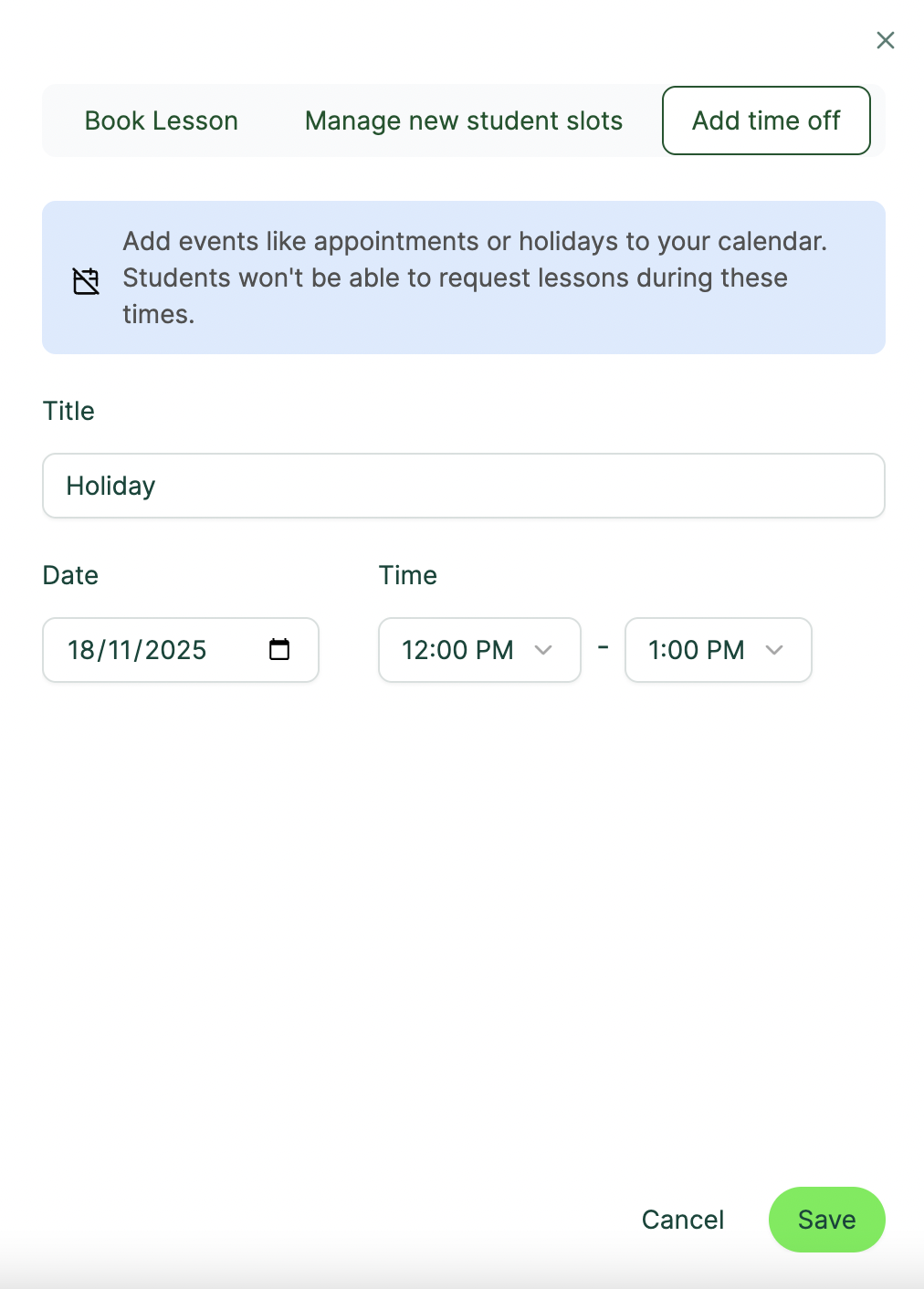Viewport: 924px width, 1289px height.
Task: Click the date value 18/11/2025
Action: click(x=138, y=650)
